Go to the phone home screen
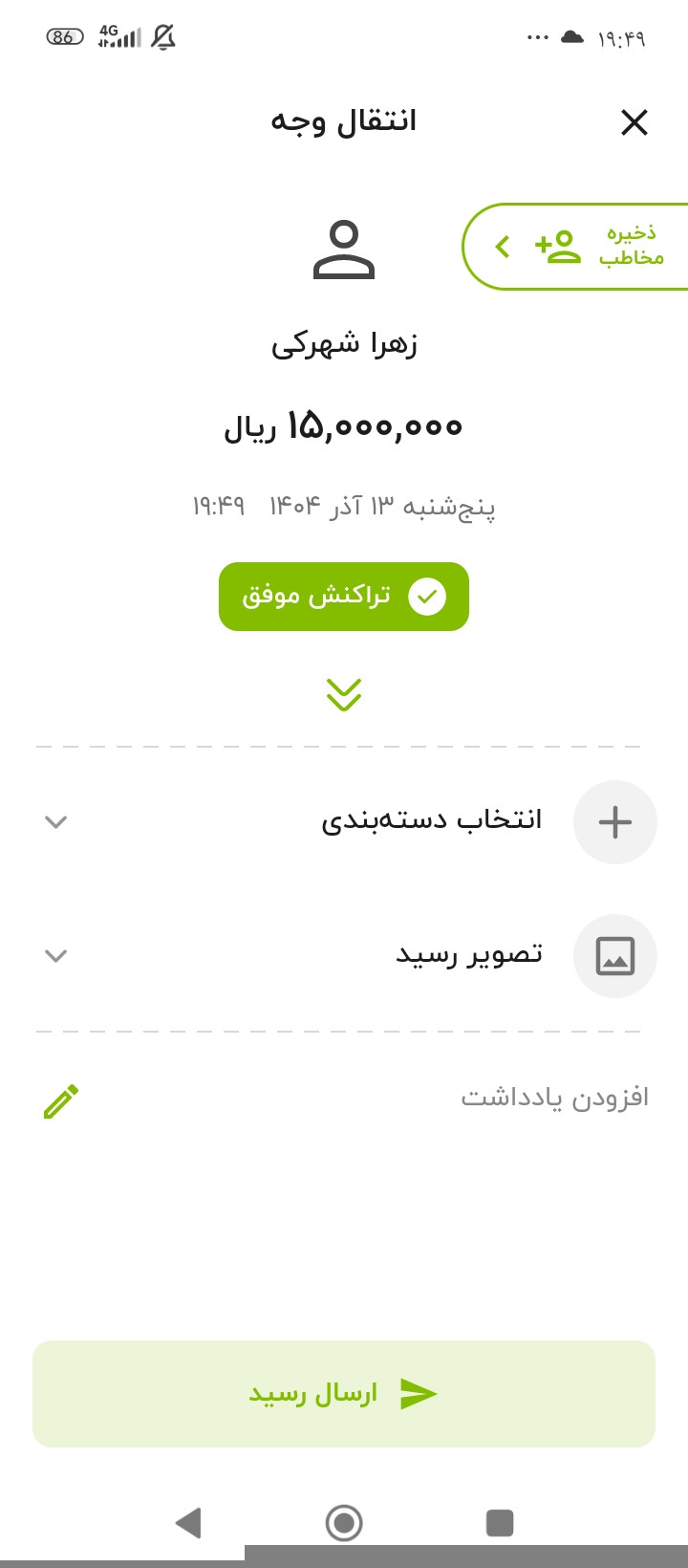This screenshot has width=688, height=1568. pos(344,1522)
